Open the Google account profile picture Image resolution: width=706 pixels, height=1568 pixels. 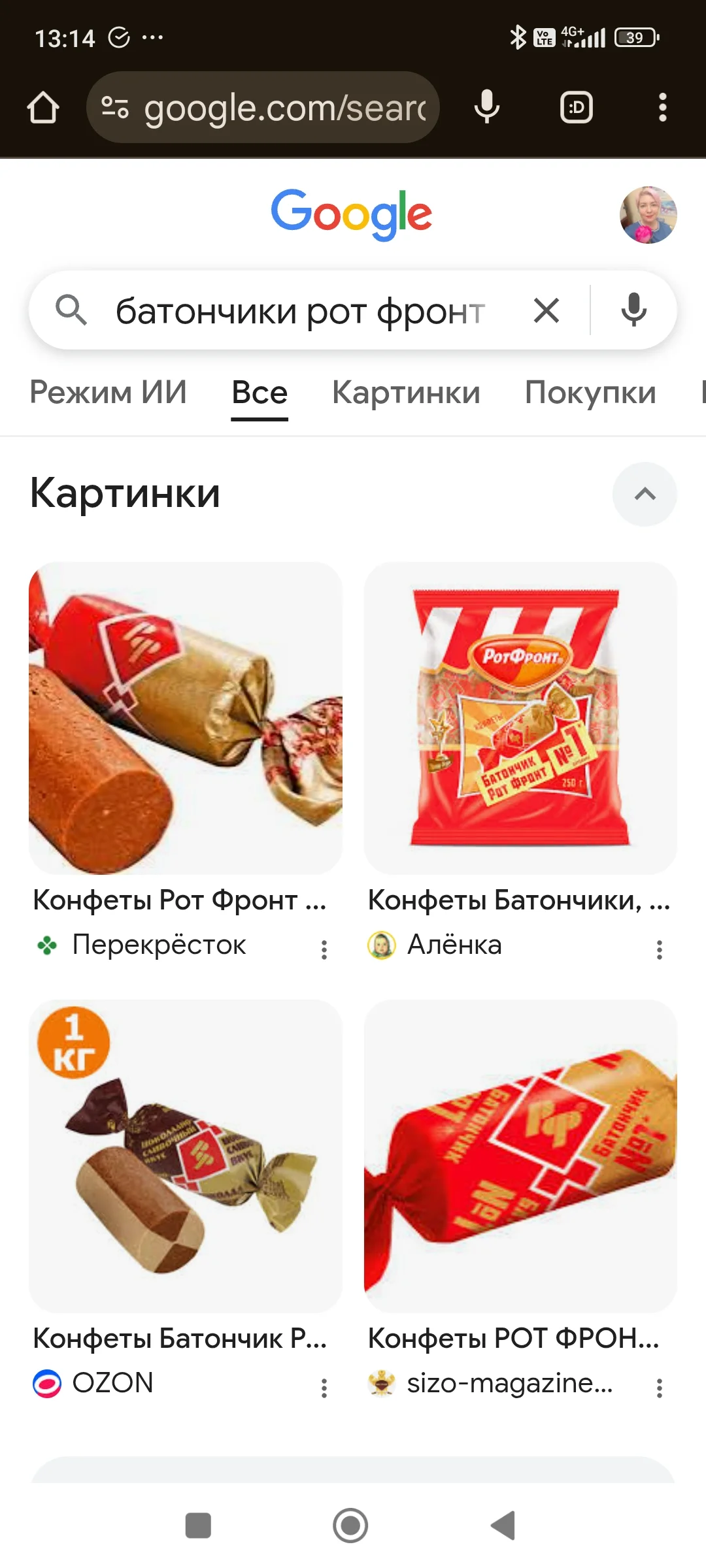coord(648,215)
